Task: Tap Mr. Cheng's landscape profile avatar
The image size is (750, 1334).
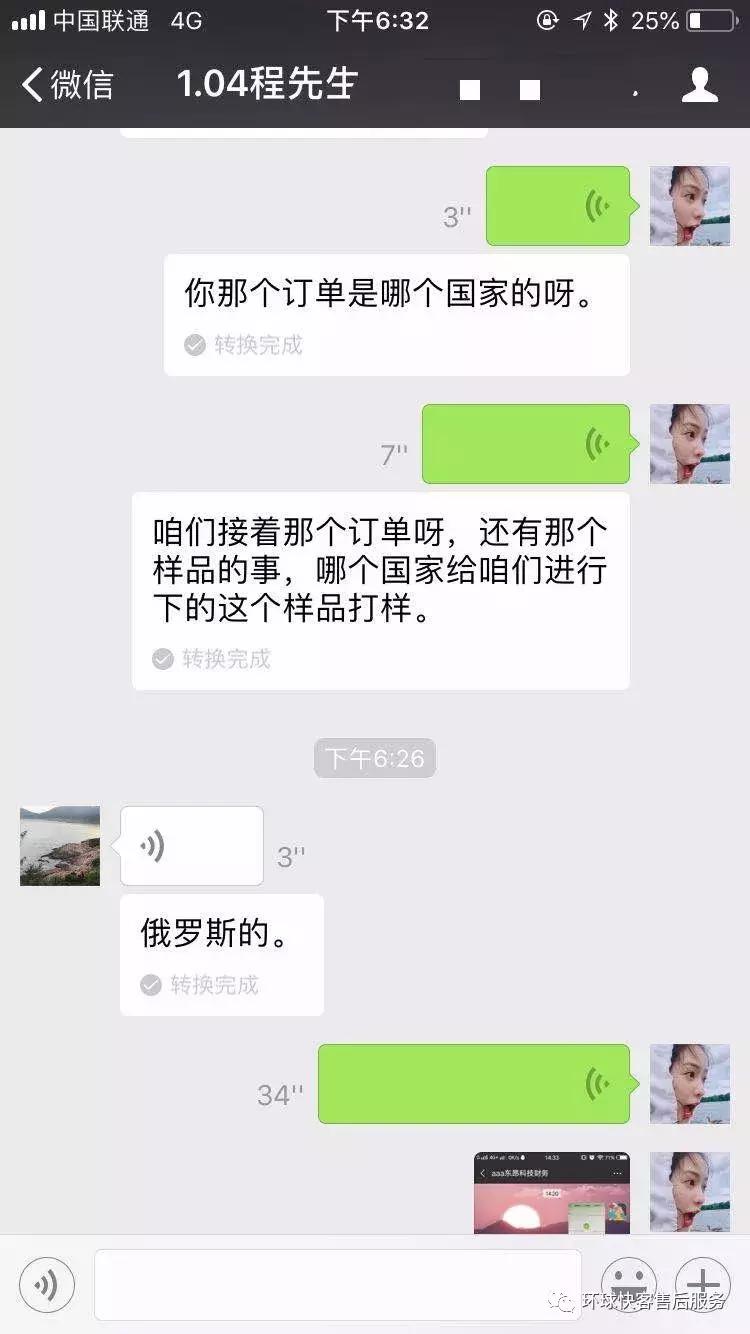Action: (x=59, y=845)
